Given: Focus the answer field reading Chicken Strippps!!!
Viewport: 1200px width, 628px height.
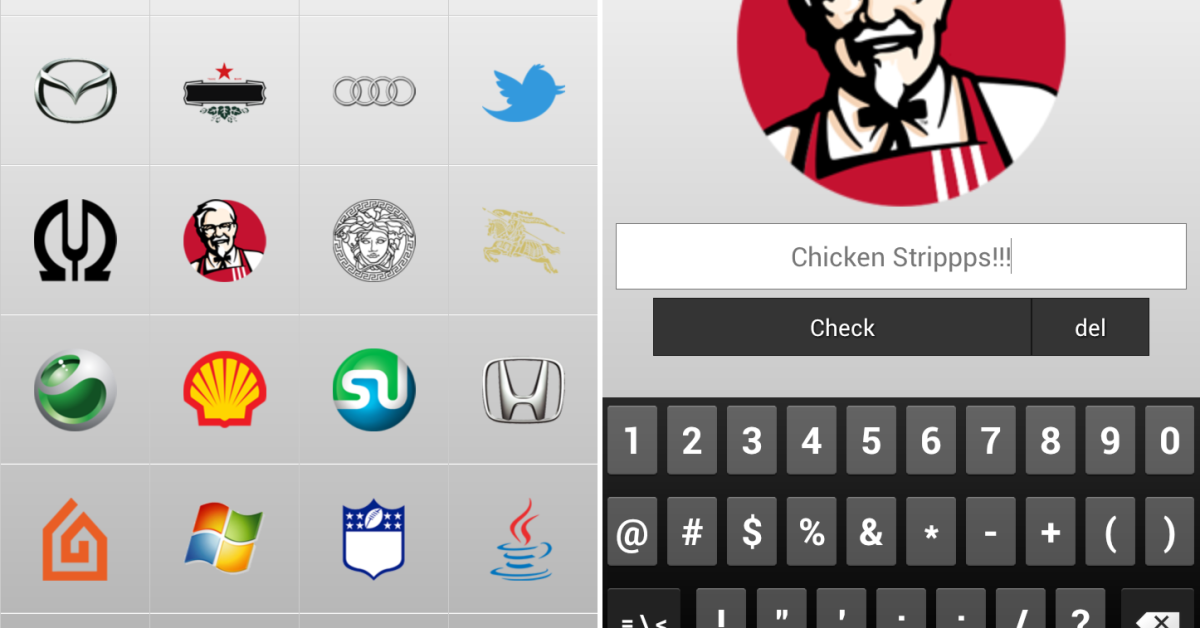Looking at the screenshot, I should 900,257.
